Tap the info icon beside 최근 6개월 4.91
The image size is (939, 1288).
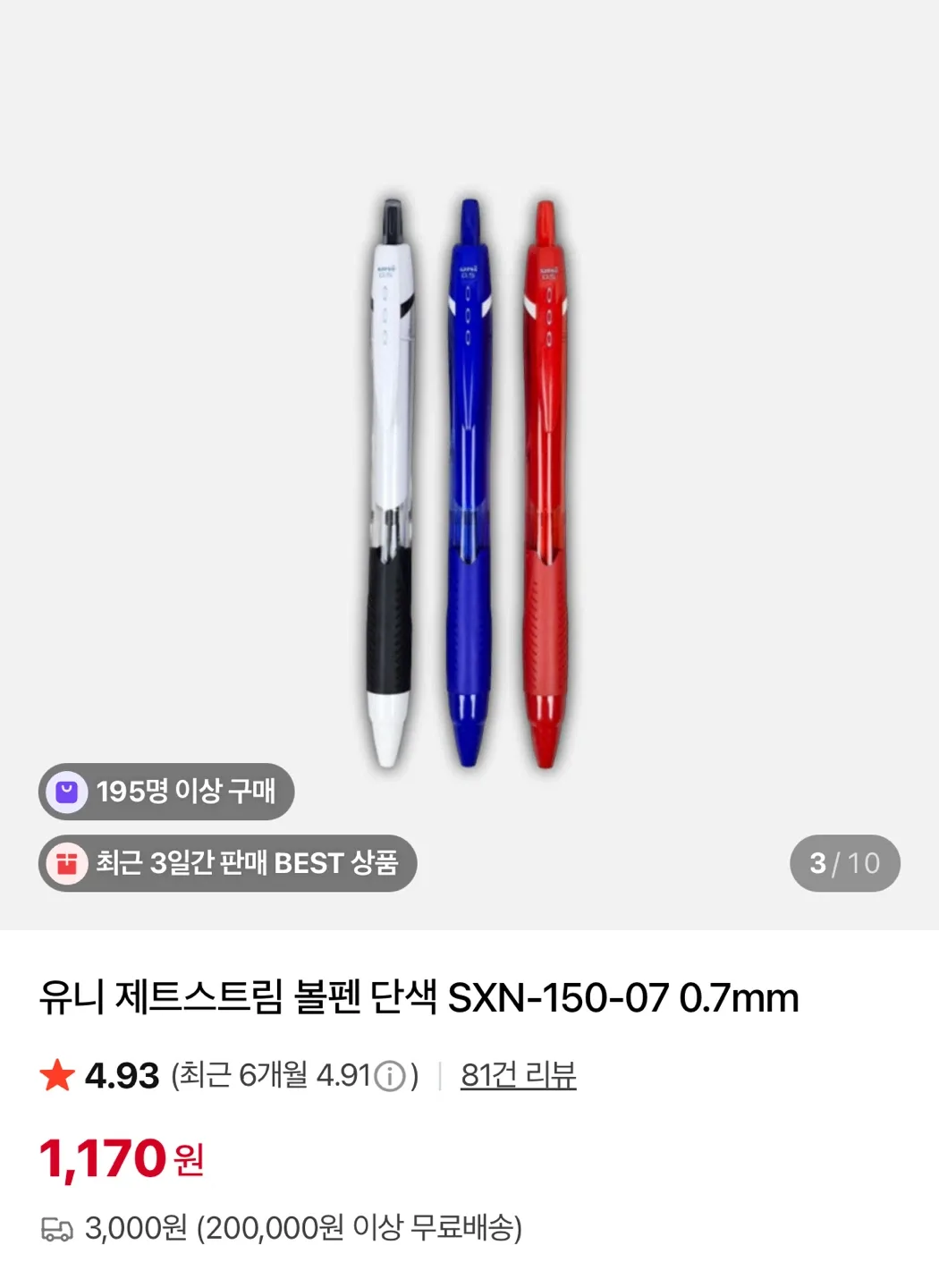click(390, 1076)
